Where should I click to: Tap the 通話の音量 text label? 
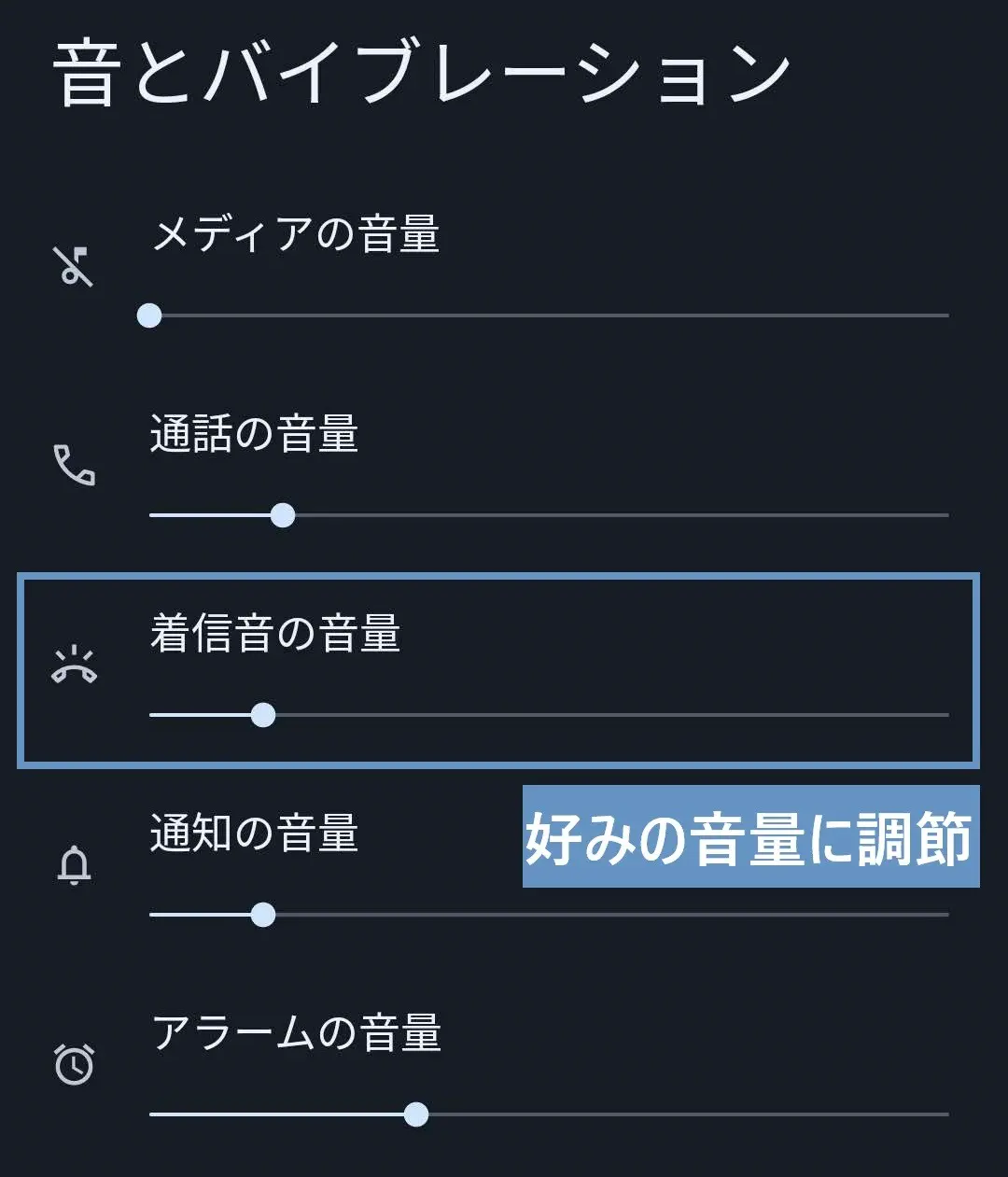pyautogui.click(x=254, y=437)
